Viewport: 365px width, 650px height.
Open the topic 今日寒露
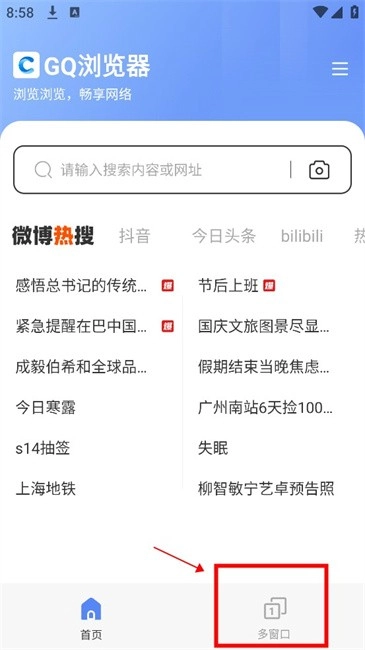coord(46,407)
